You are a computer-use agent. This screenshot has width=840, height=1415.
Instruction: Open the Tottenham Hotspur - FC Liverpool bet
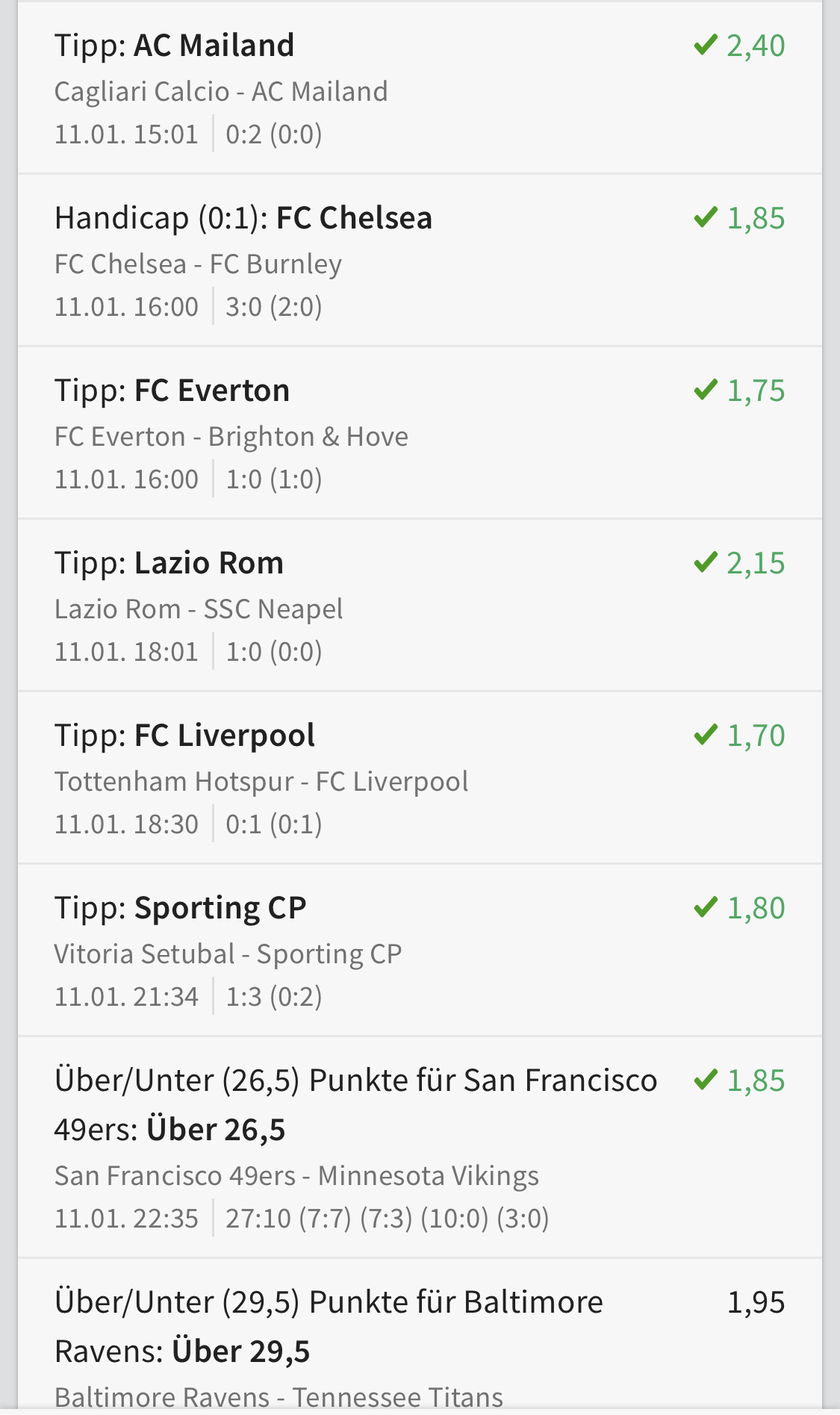pos(420,779)
